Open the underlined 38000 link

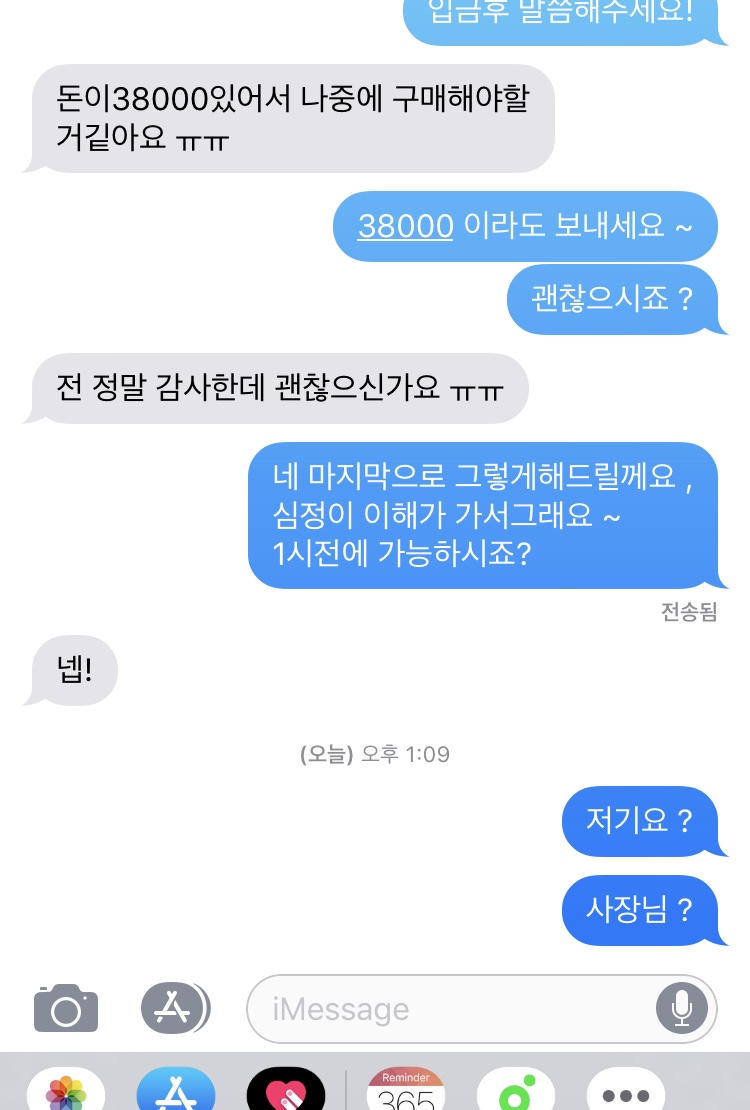405,226
